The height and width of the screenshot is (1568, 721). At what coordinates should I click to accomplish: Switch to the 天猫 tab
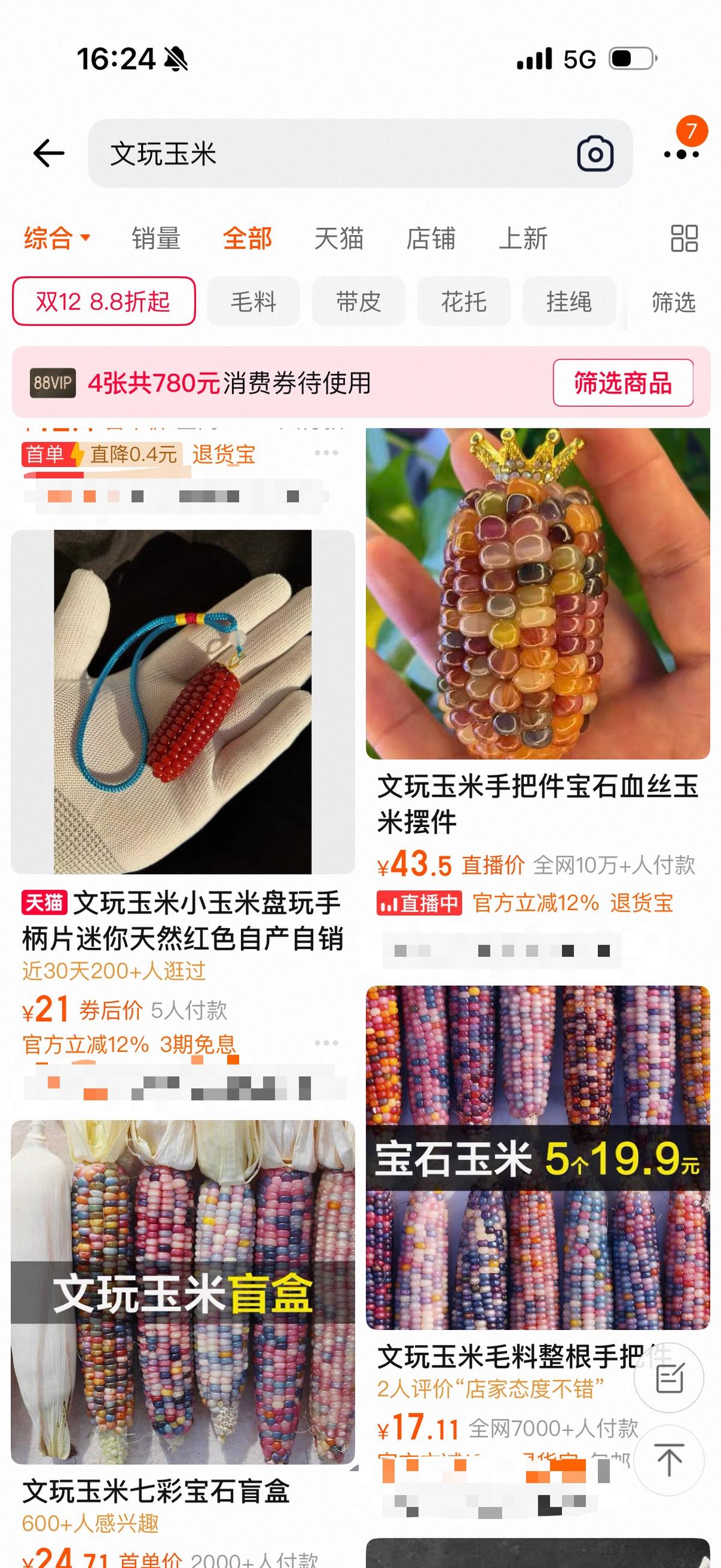click(x=339, y=238)
